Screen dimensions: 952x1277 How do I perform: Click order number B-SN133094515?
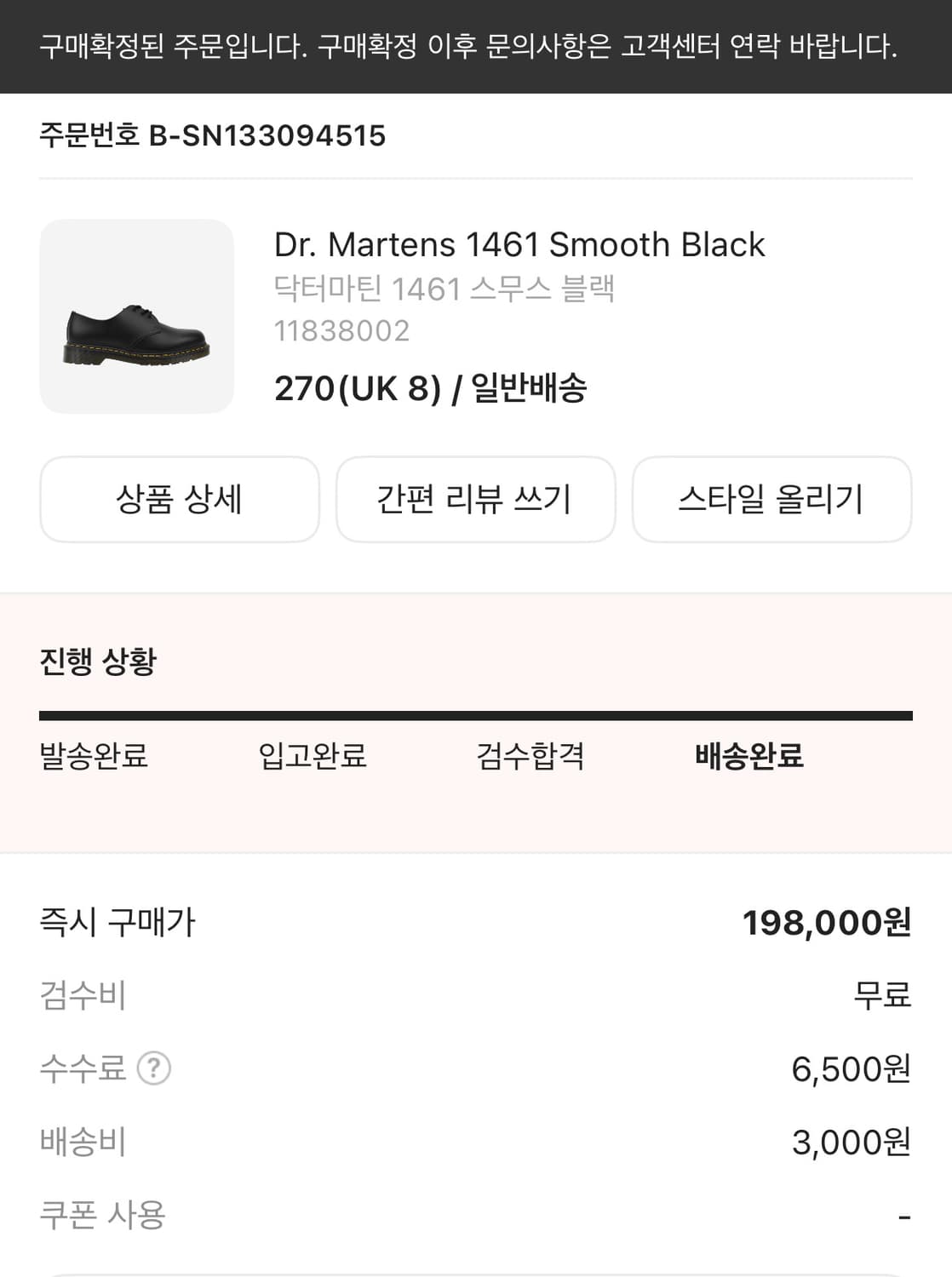[211, 134]
